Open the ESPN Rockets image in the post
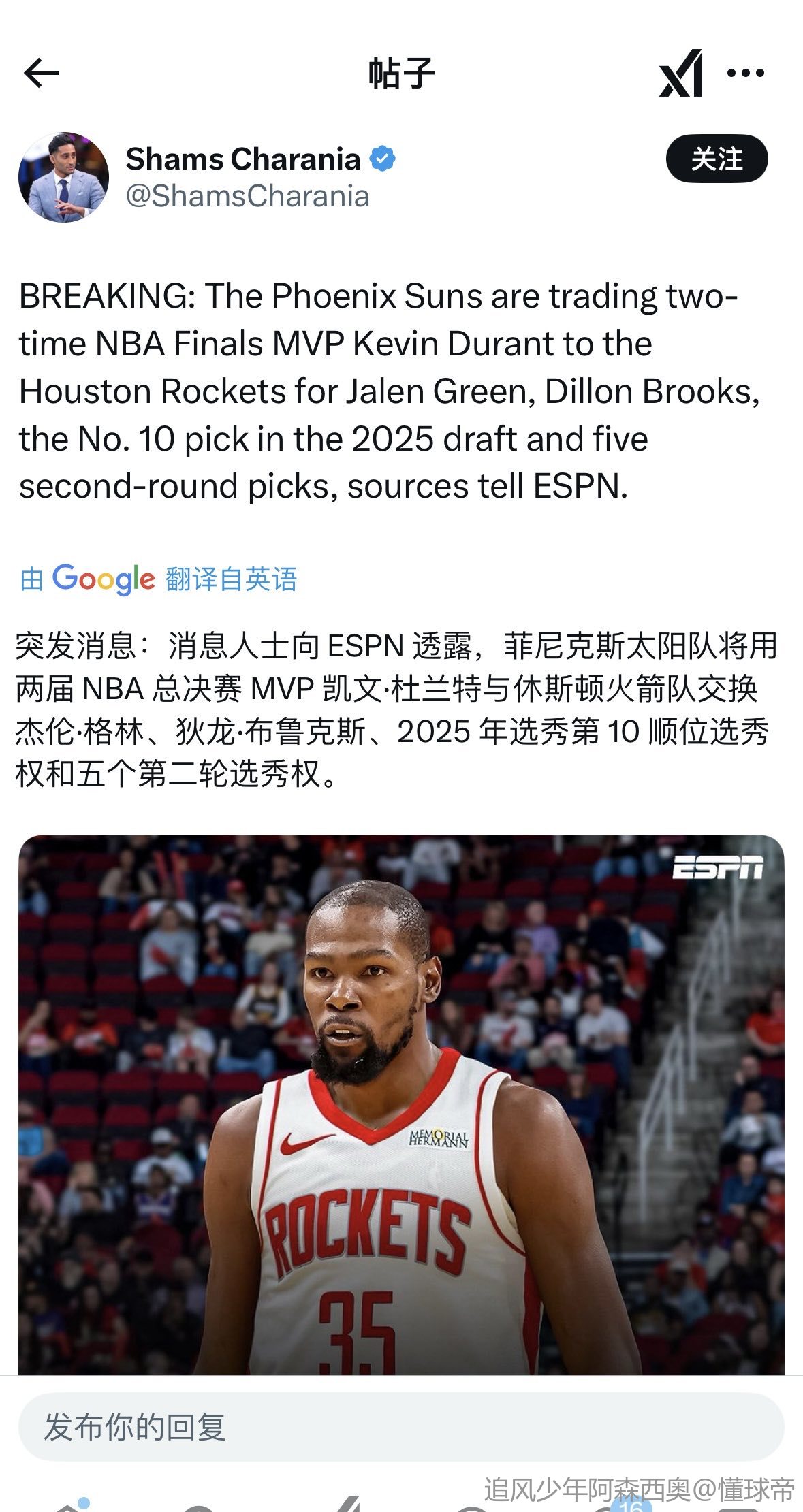 click(401, 1103)
